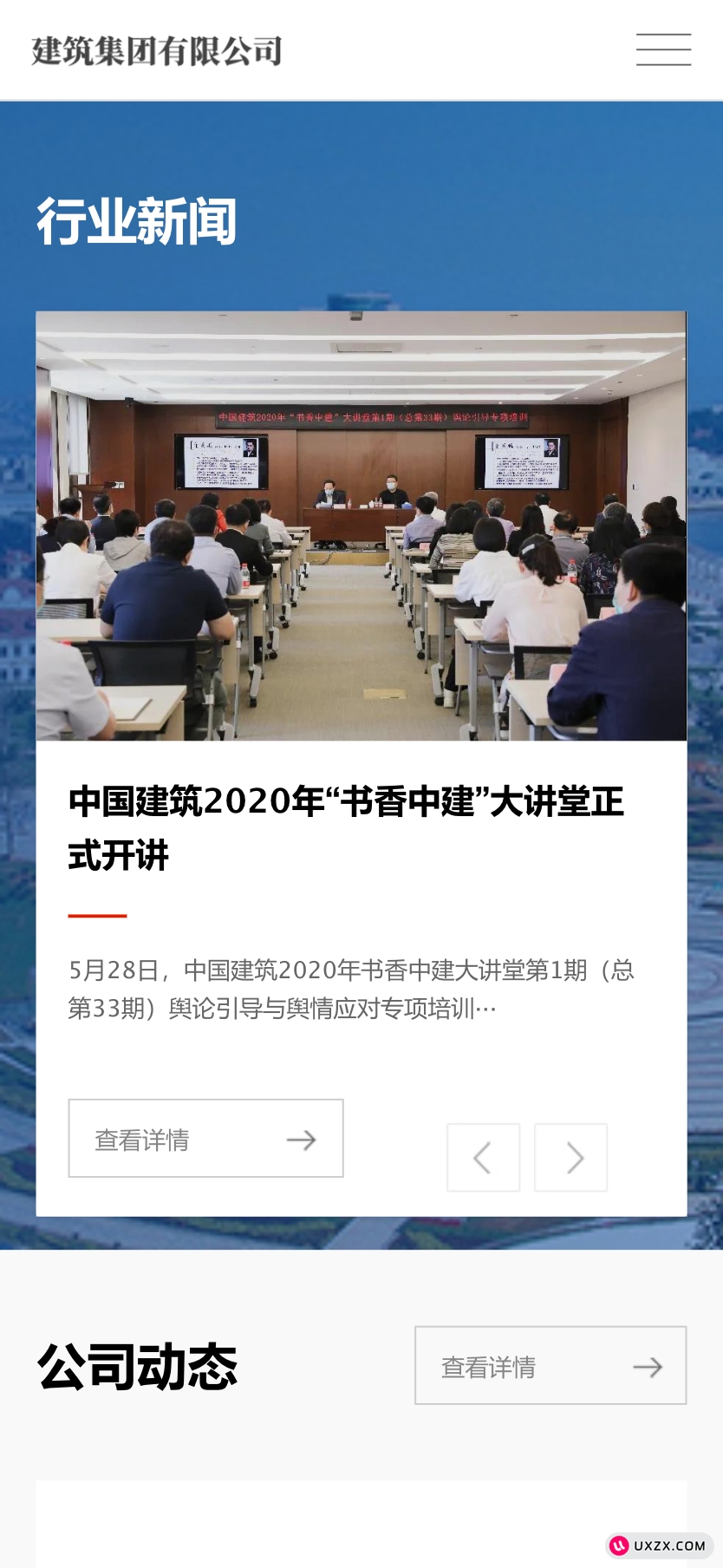
Task: Open the headline 中国建筑2020年书香中建大讲堂正式开讲
Action: (346, 826)
